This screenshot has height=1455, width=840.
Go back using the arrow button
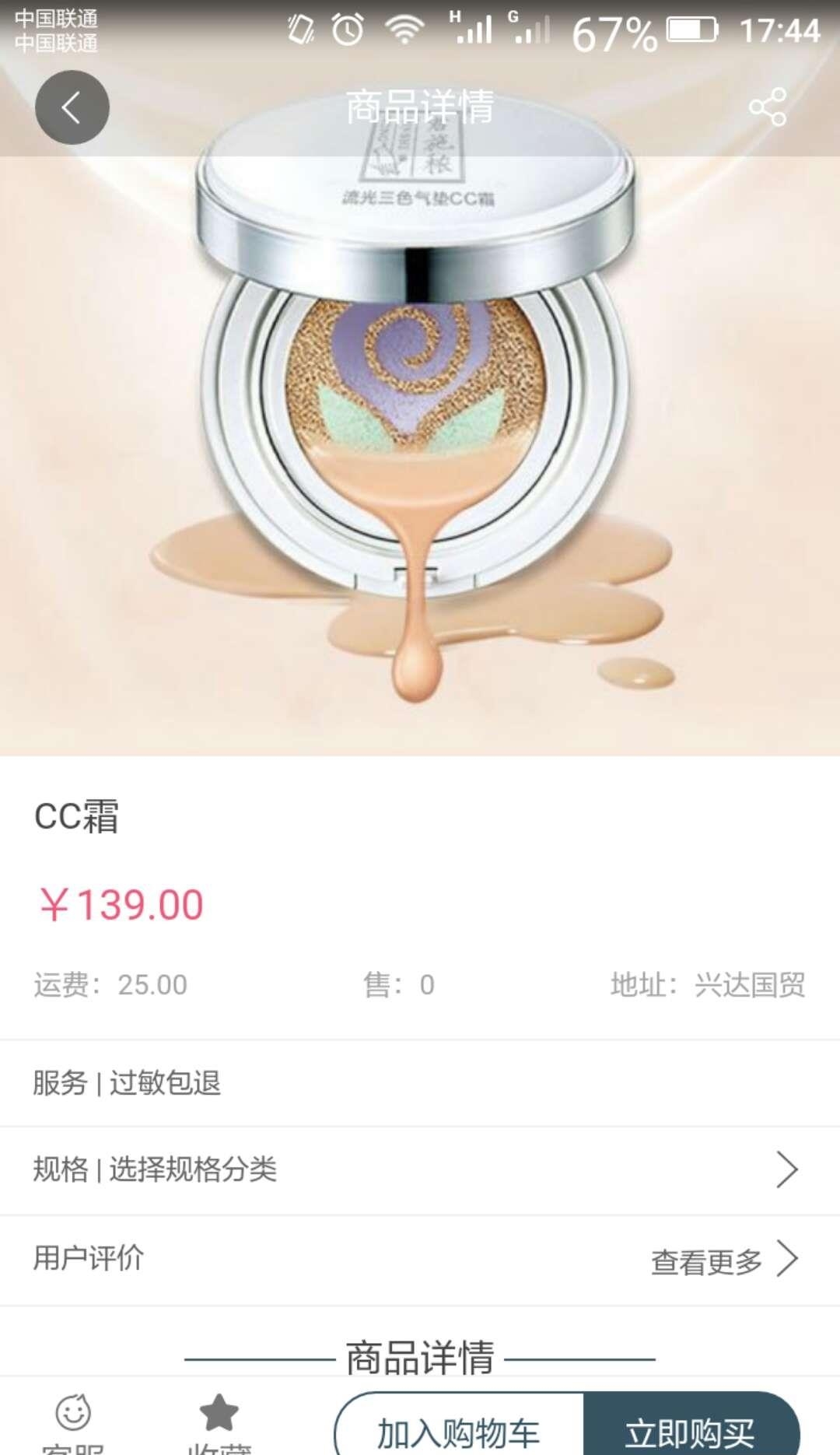click(x=72, y=107)
